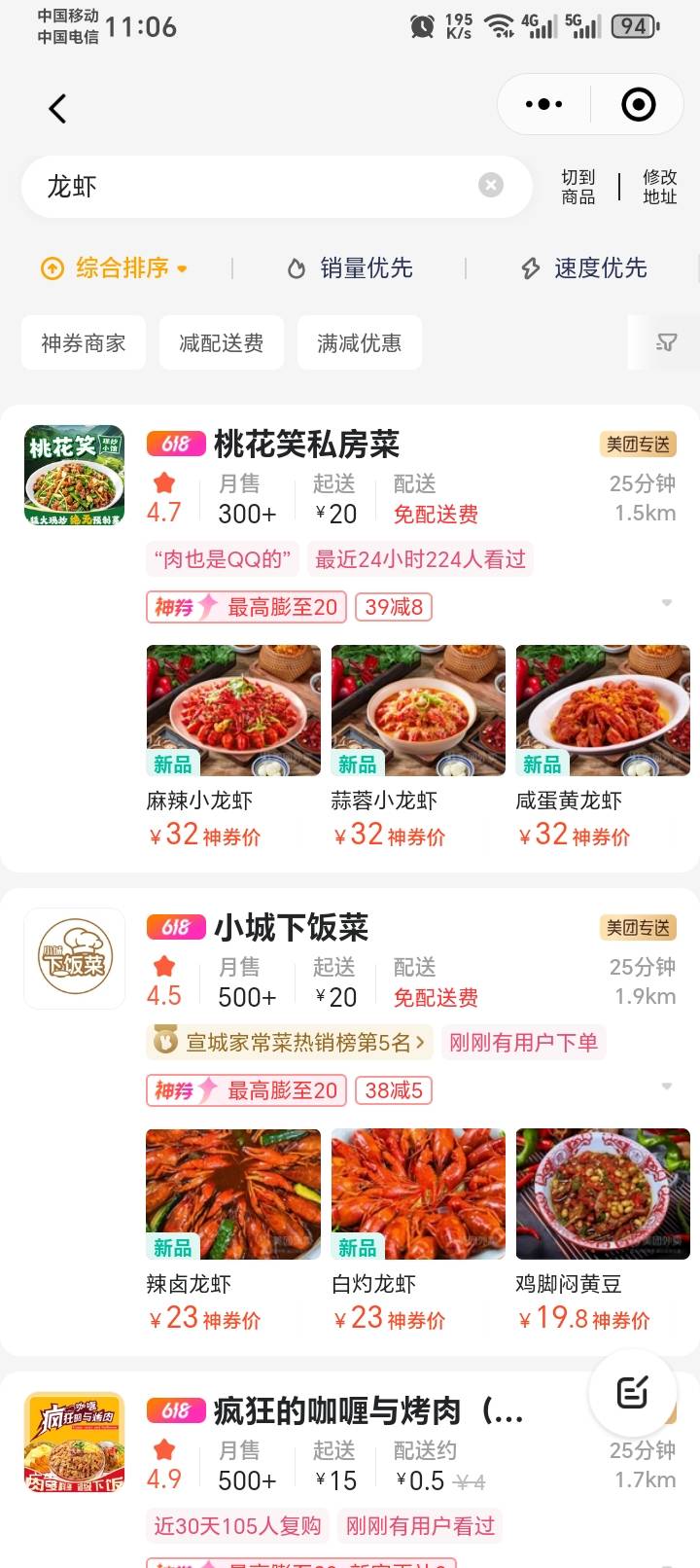View the 麻辣小龙虾 dish
Viewport: 700px width, 1568px height.
[x=233, y=746]
